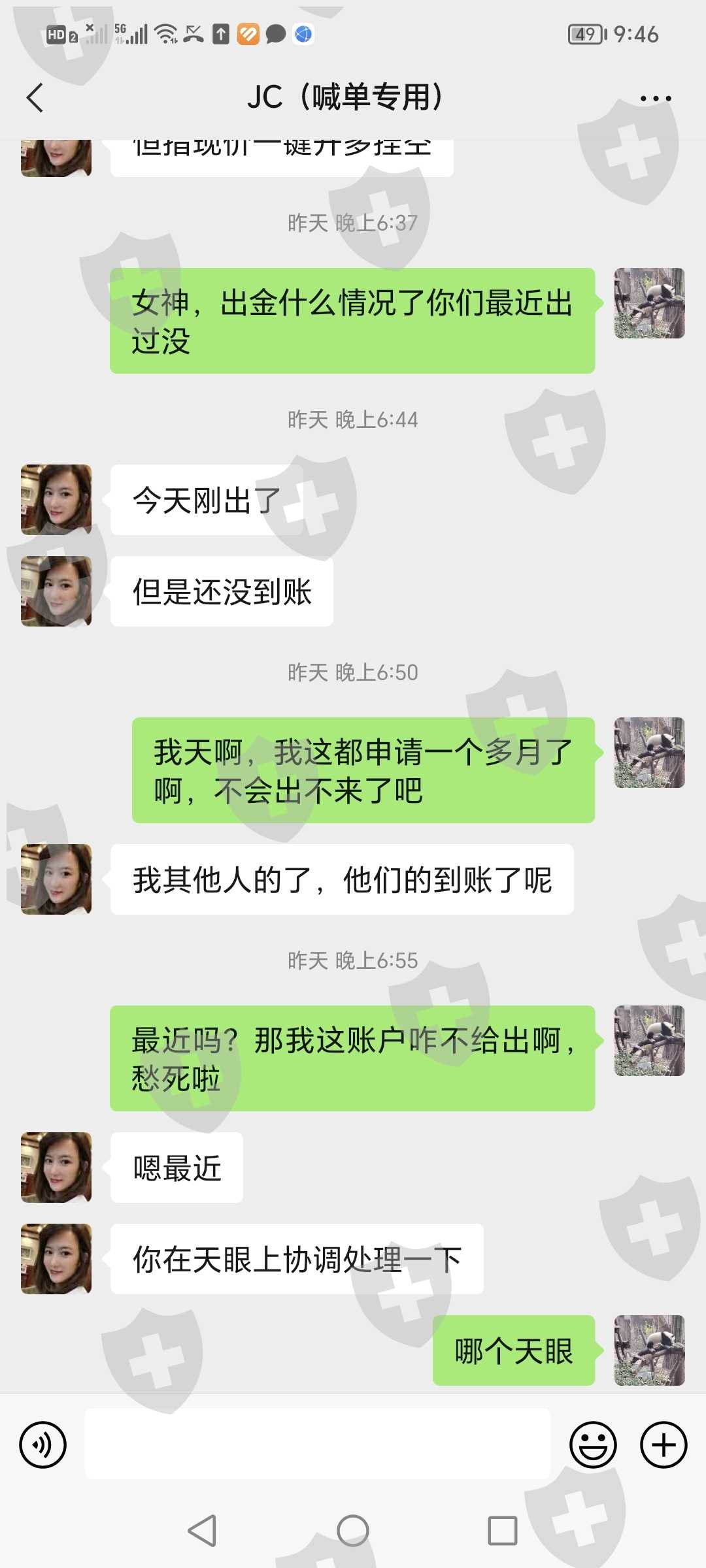
Task: Tap the message input field
Action: [318, 1445]
